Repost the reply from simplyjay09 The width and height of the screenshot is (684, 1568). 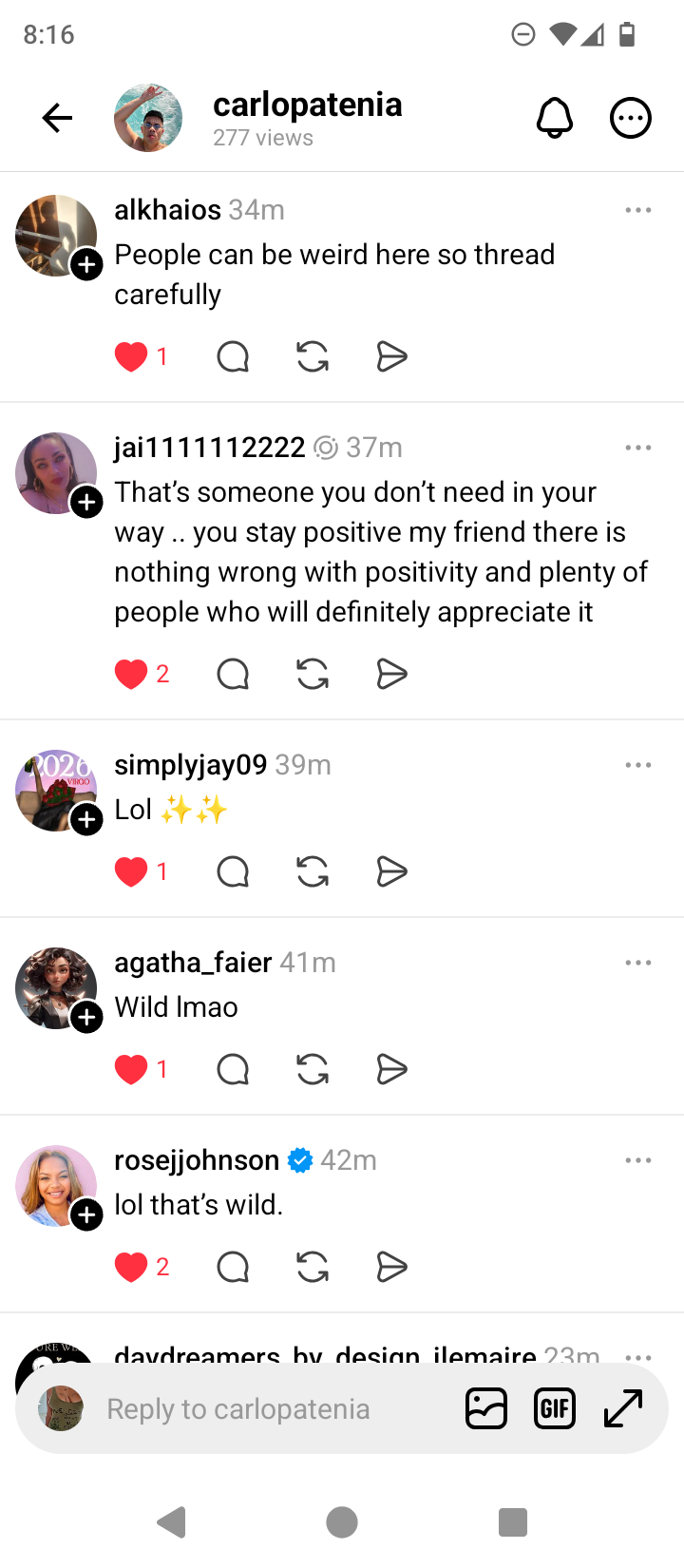point(313,871)
